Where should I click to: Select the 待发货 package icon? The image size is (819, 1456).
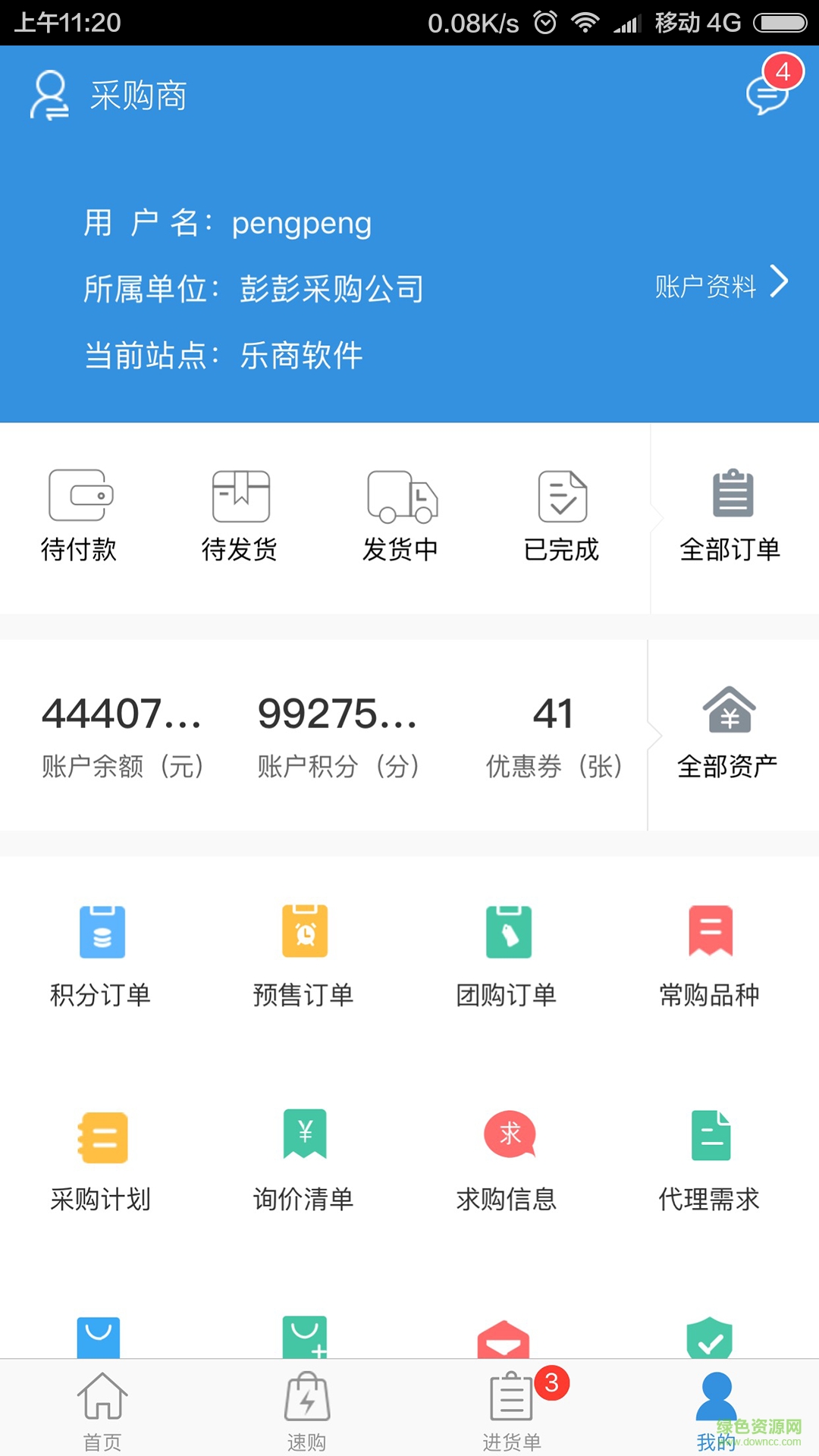pyautogui.click(x=240, y=497)
